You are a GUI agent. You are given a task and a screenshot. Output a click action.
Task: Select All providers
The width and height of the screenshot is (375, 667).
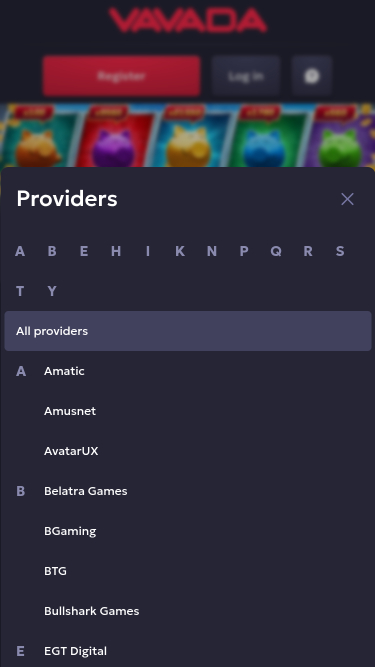pos(188,331)
